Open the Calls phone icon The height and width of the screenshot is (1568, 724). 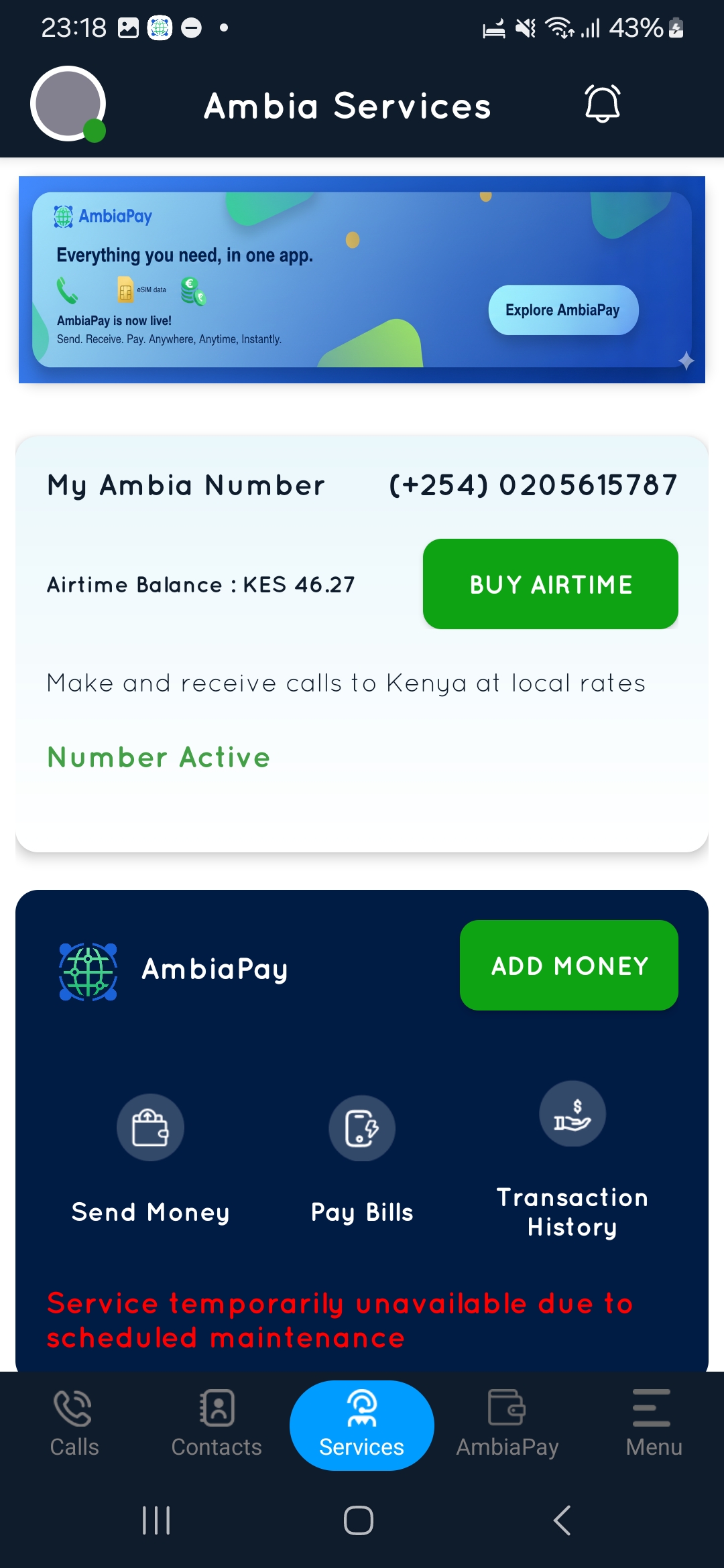74,1405
